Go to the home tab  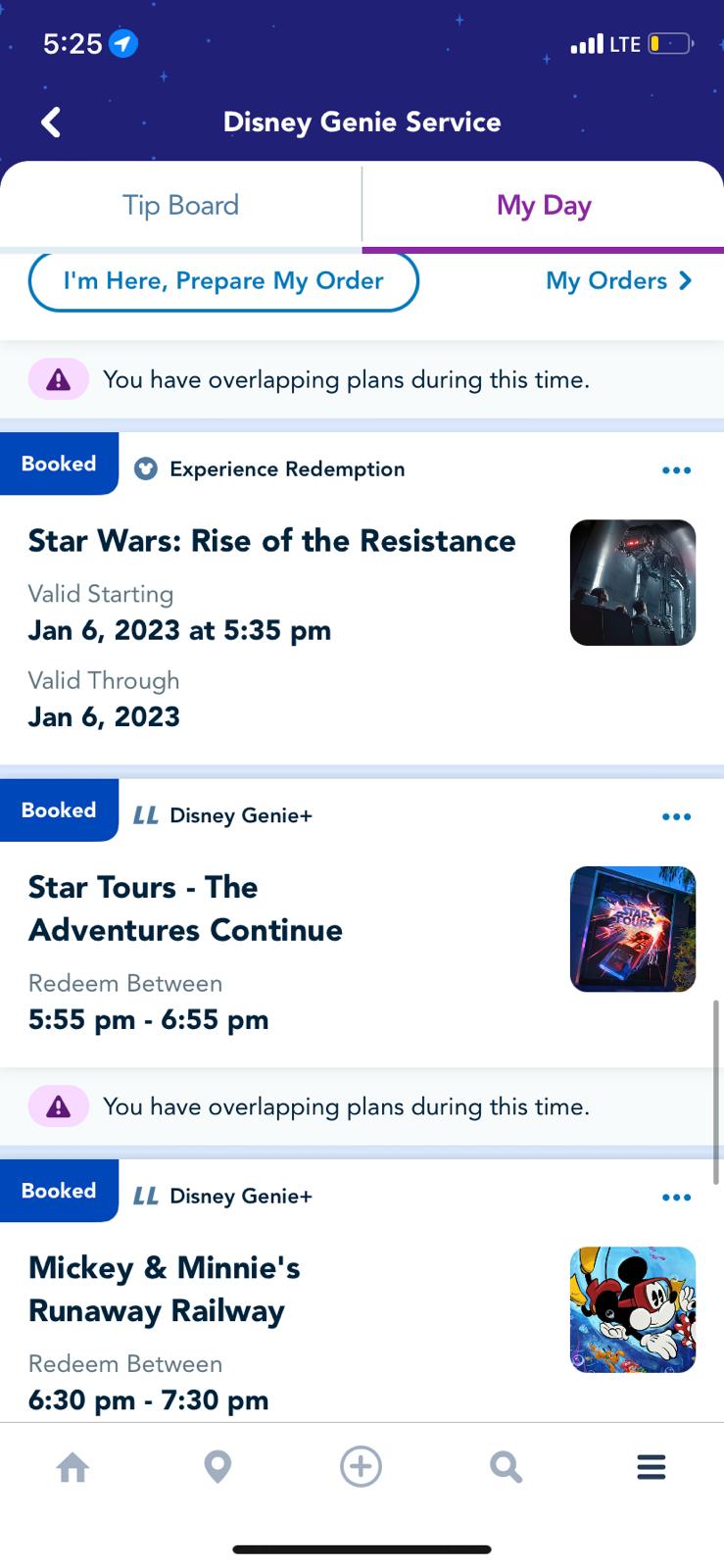[73, 1467]
